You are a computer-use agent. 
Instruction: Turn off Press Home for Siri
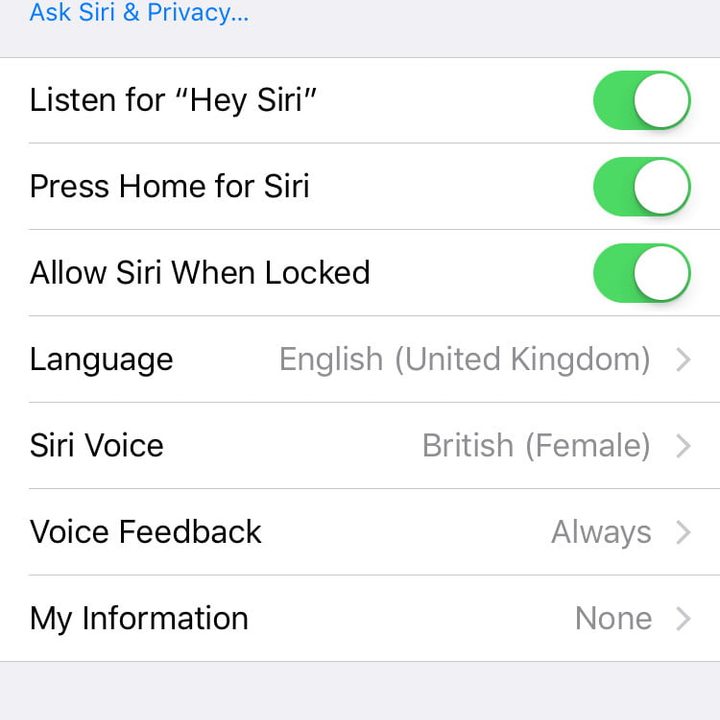click(x=641, y=187)
